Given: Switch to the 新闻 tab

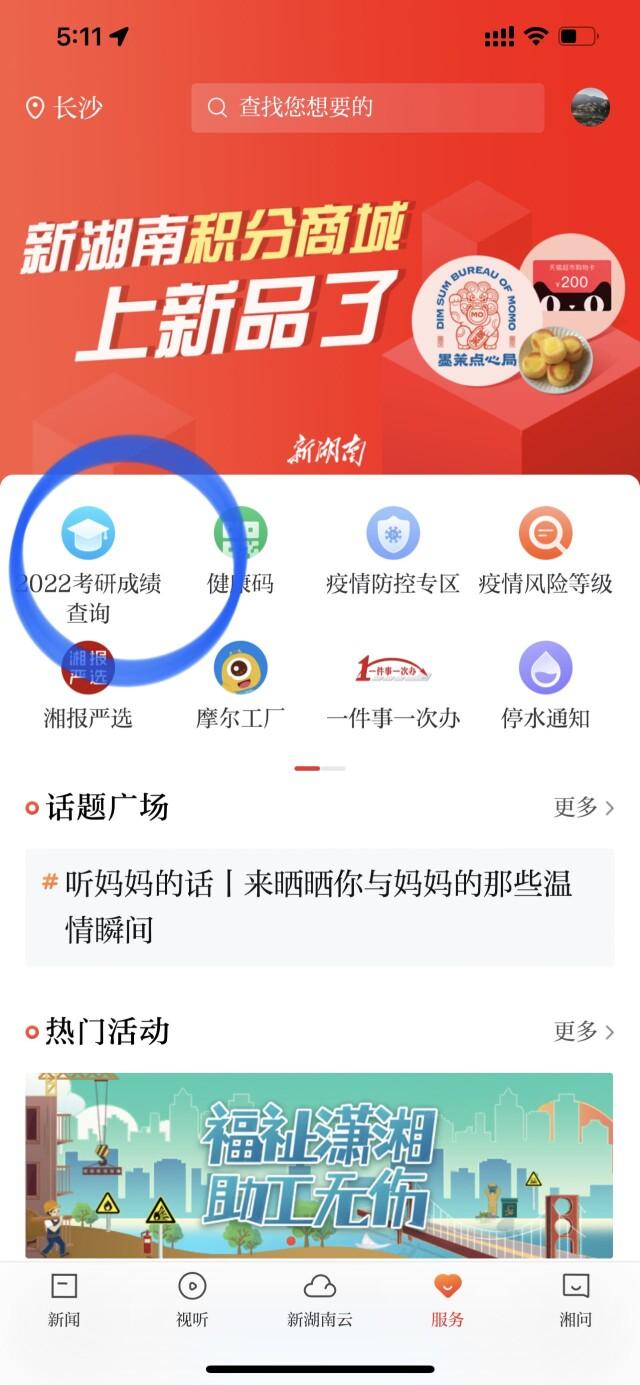Looking at the screenshot, I should pyautogui.click(x=64, y=1300).
